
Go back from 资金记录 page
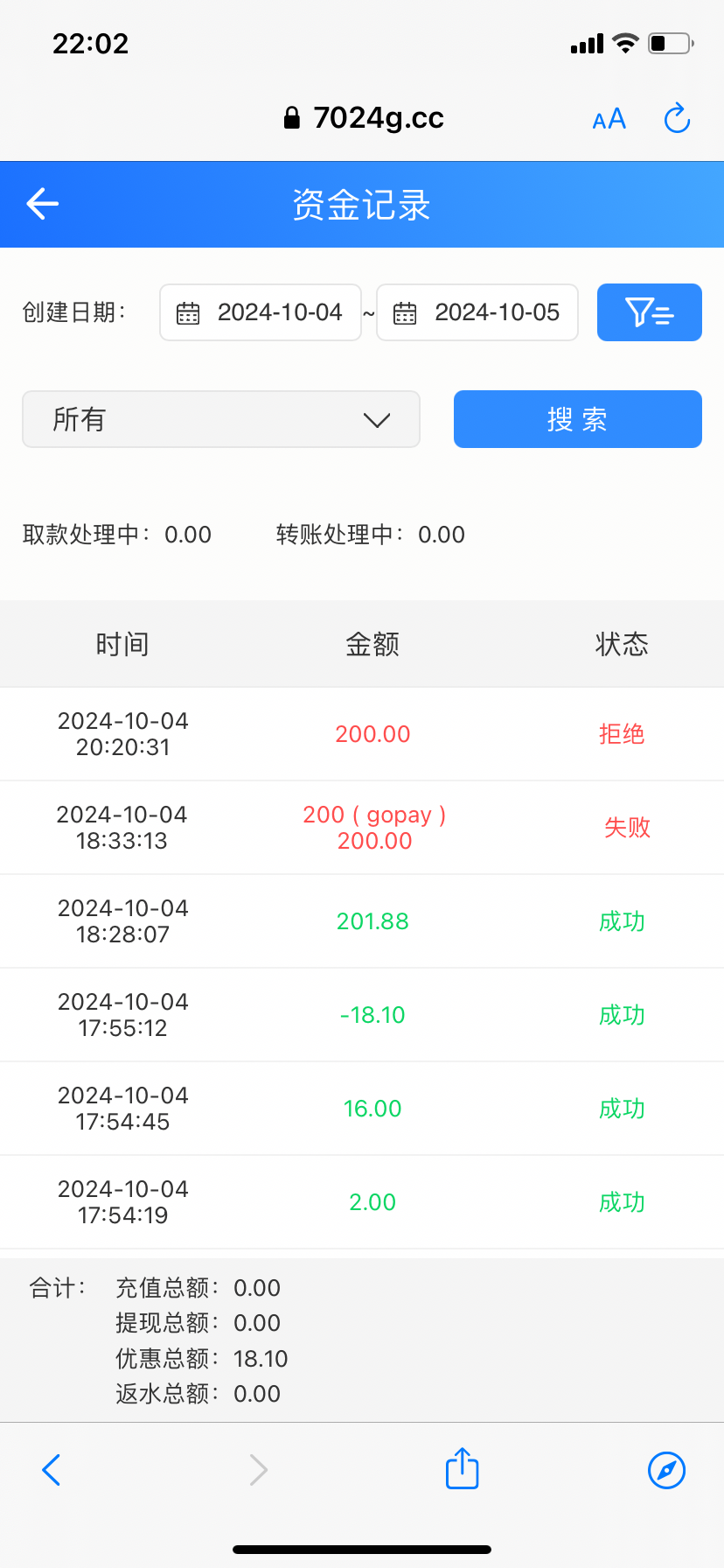42,205
